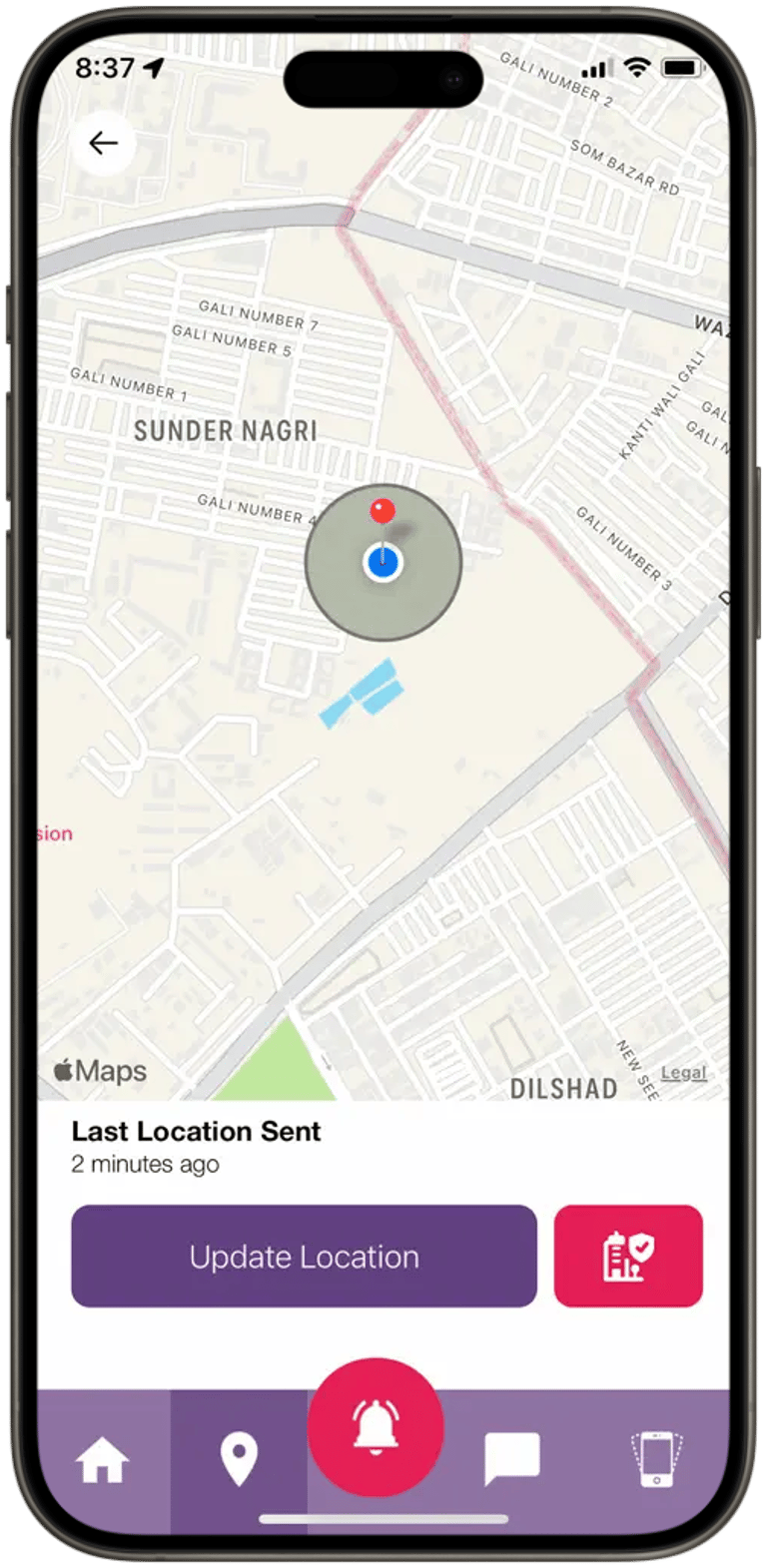Open the phone shake device tab
The height and width of the screenshot is (1568, 767).
coord(657,1459)
